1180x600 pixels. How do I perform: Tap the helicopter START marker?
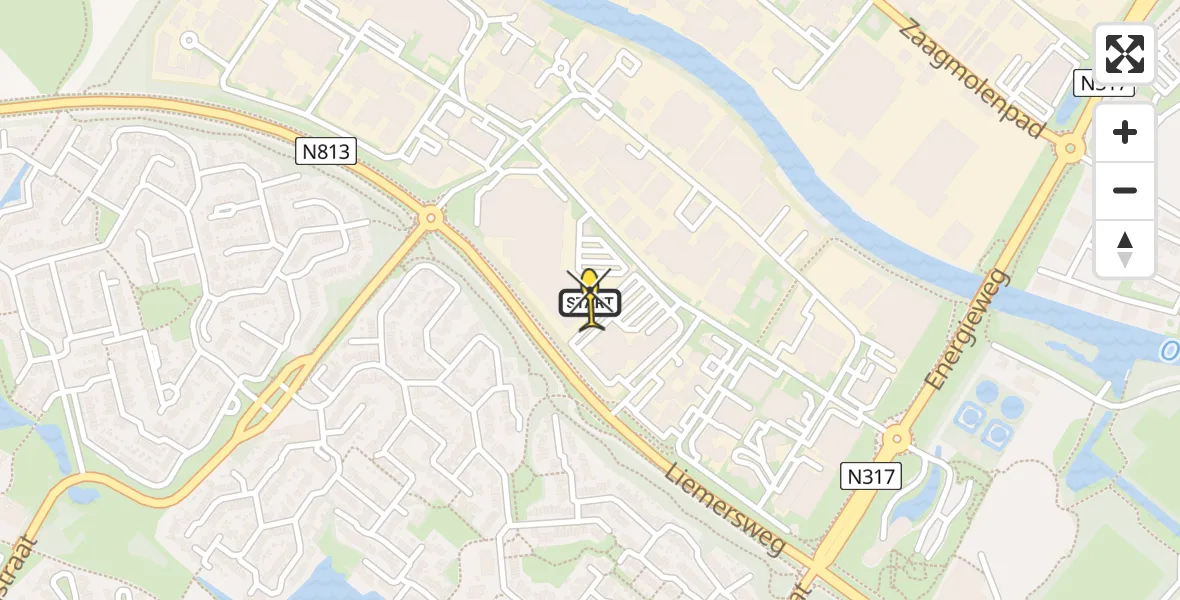591,301
